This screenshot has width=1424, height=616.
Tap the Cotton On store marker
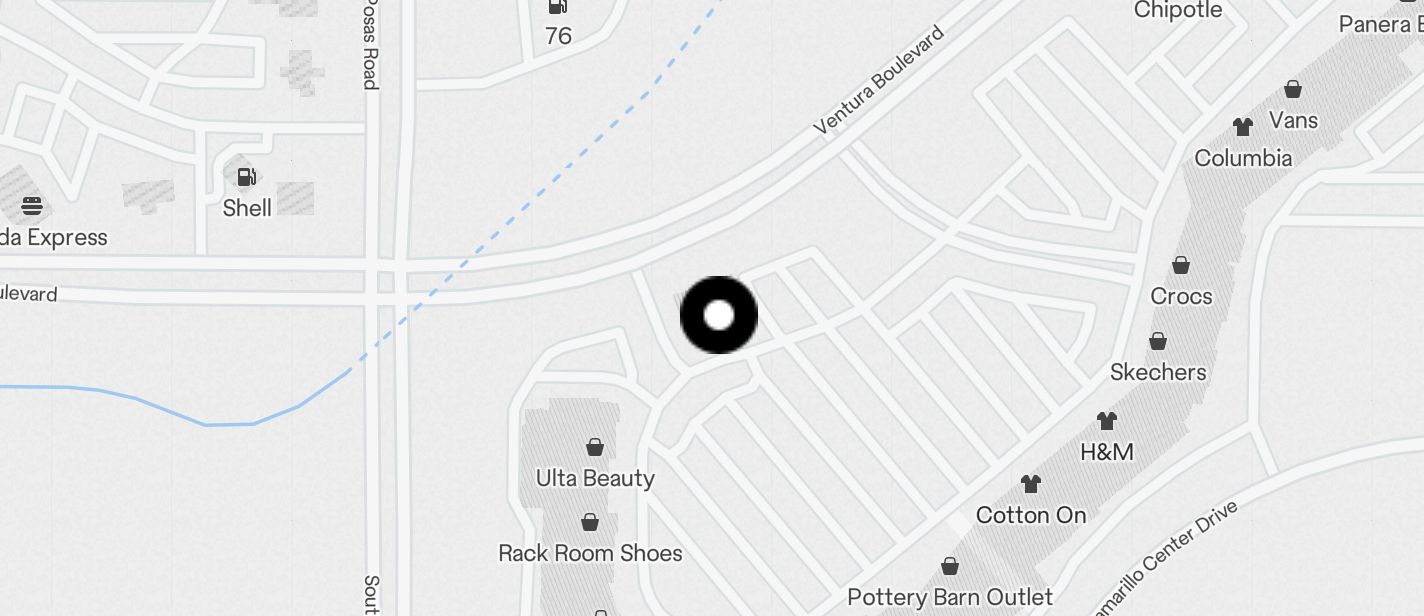point(1031,485)
